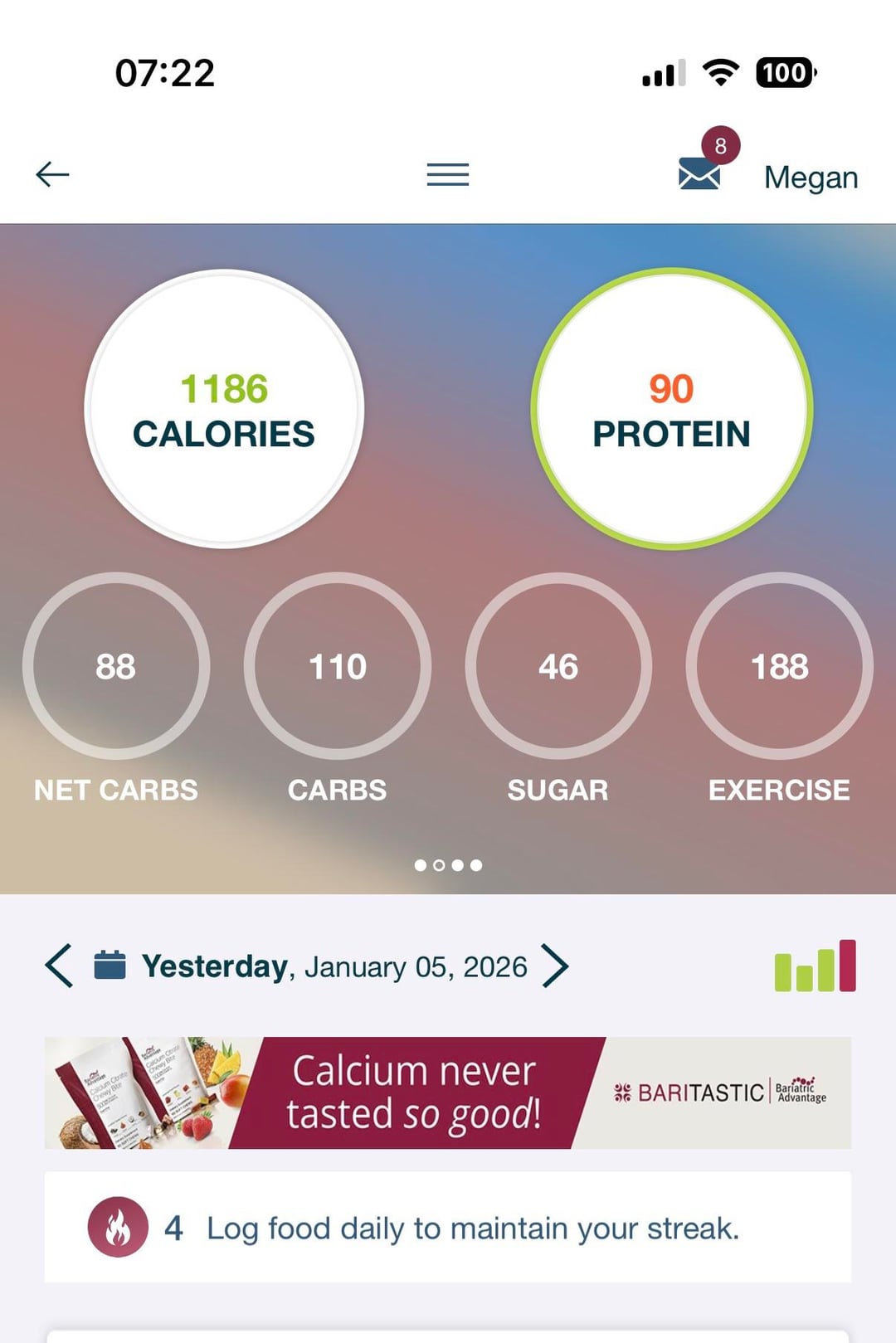Open the bar chart reports icon
Screen dimensions: 896x1343
815,966
